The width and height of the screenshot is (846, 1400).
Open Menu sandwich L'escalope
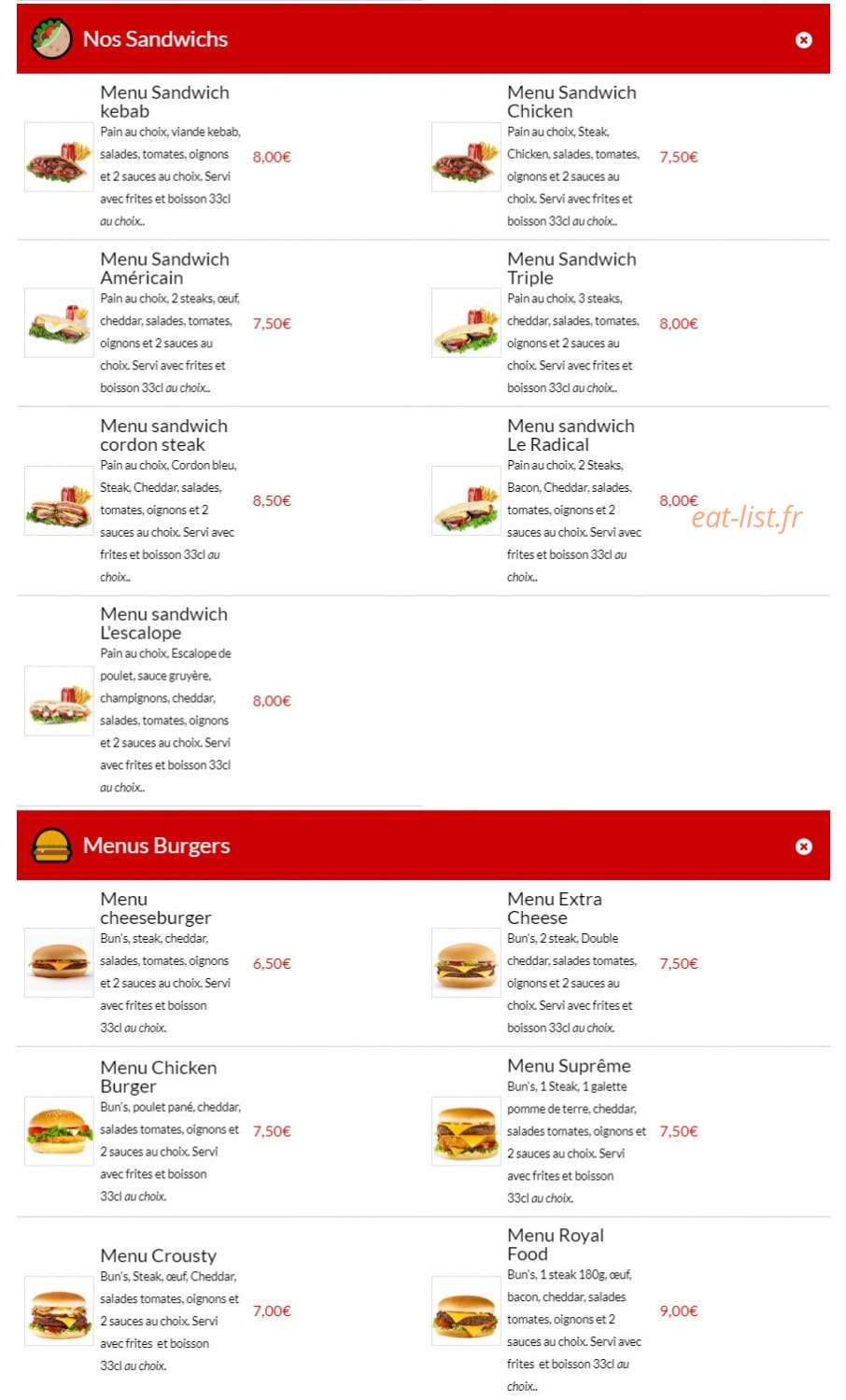click(164, 623)
